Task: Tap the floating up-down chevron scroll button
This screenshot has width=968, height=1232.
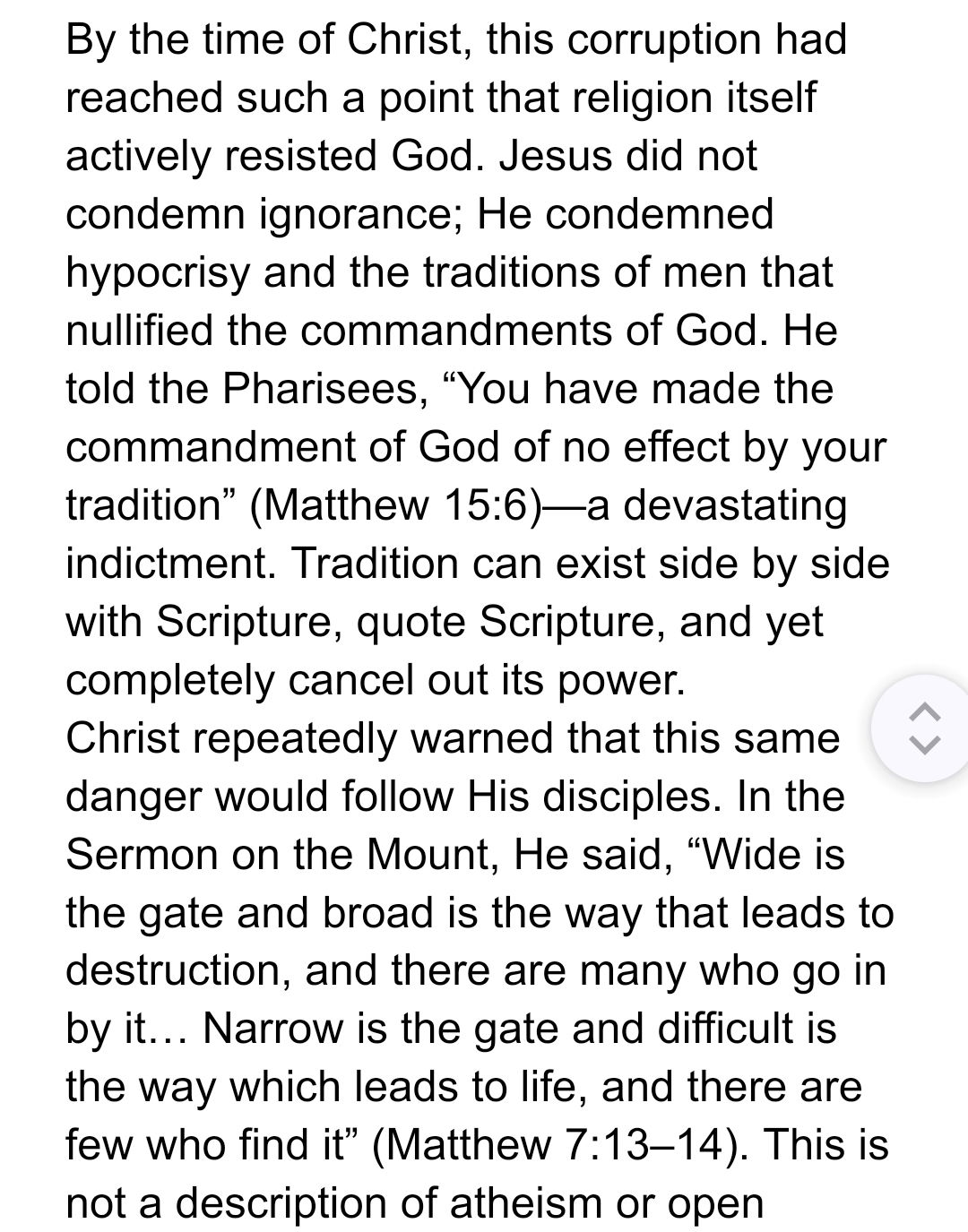Action: 925,728
